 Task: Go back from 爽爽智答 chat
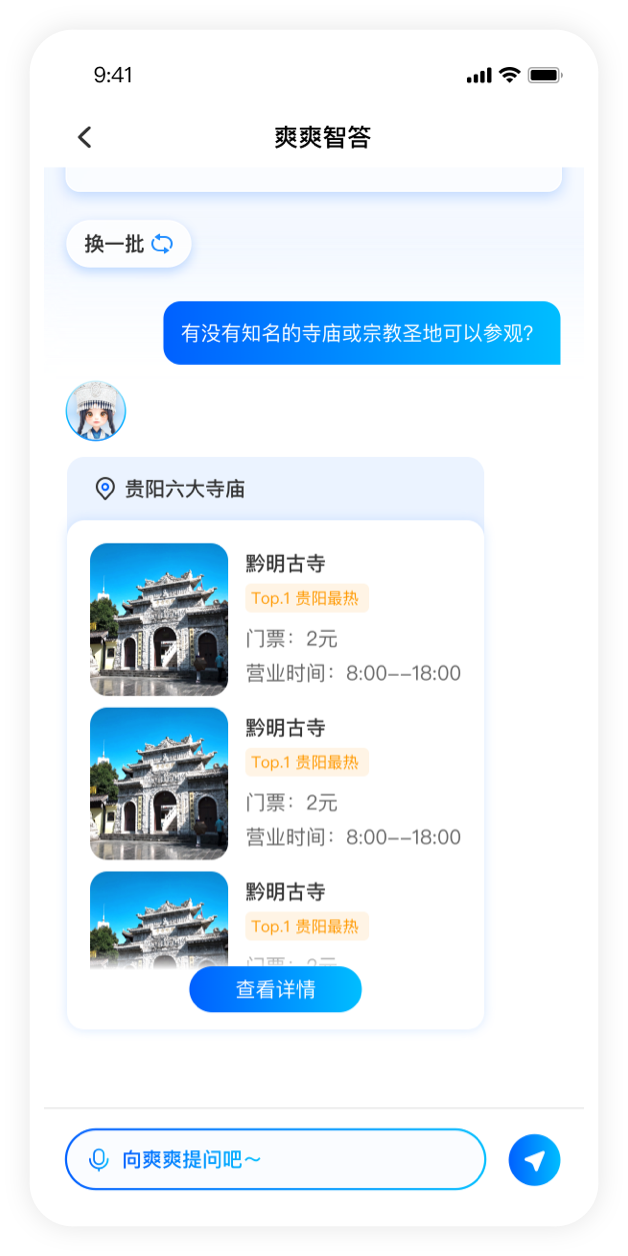(x=85, y=138)
